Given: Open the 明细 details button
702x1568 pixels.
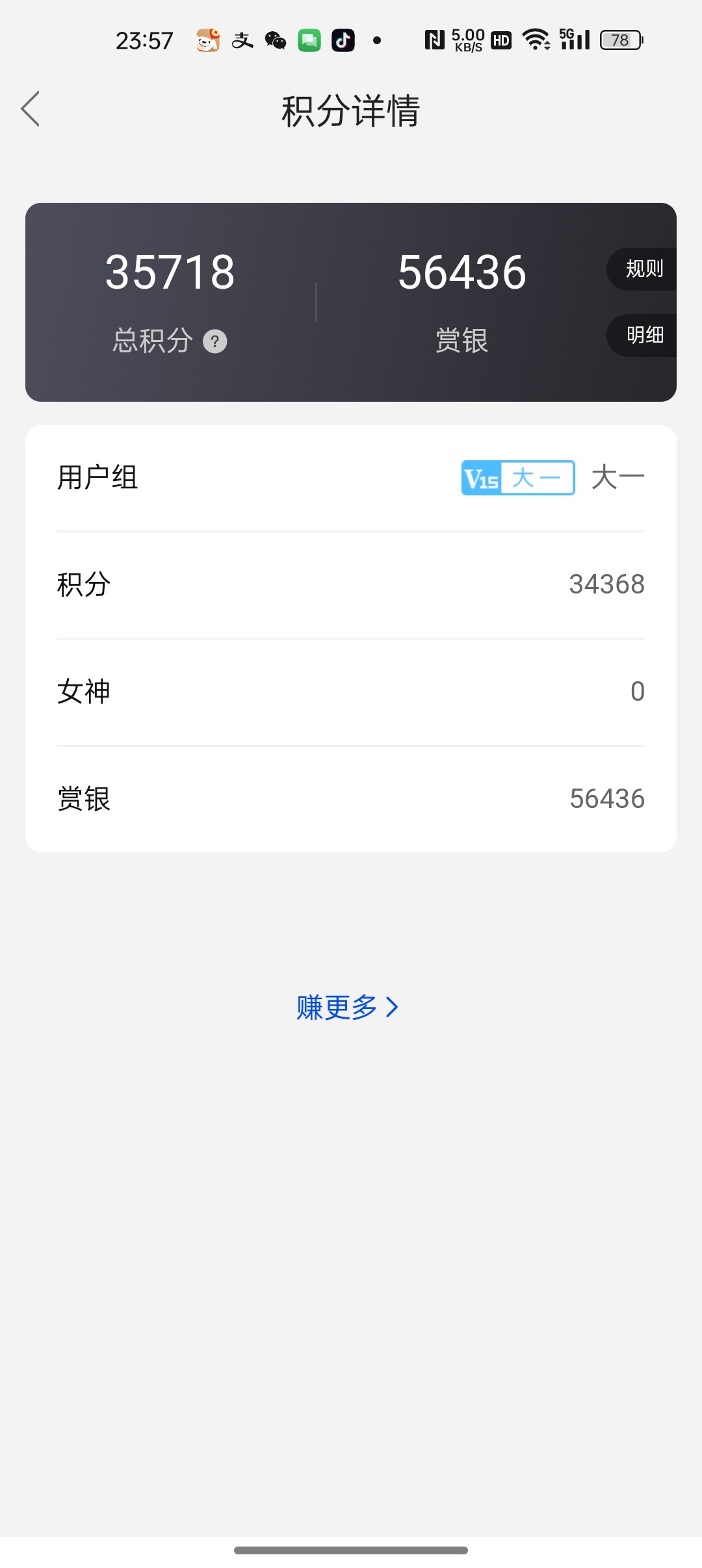Looking at the screenshot, I should coord(642,335).
